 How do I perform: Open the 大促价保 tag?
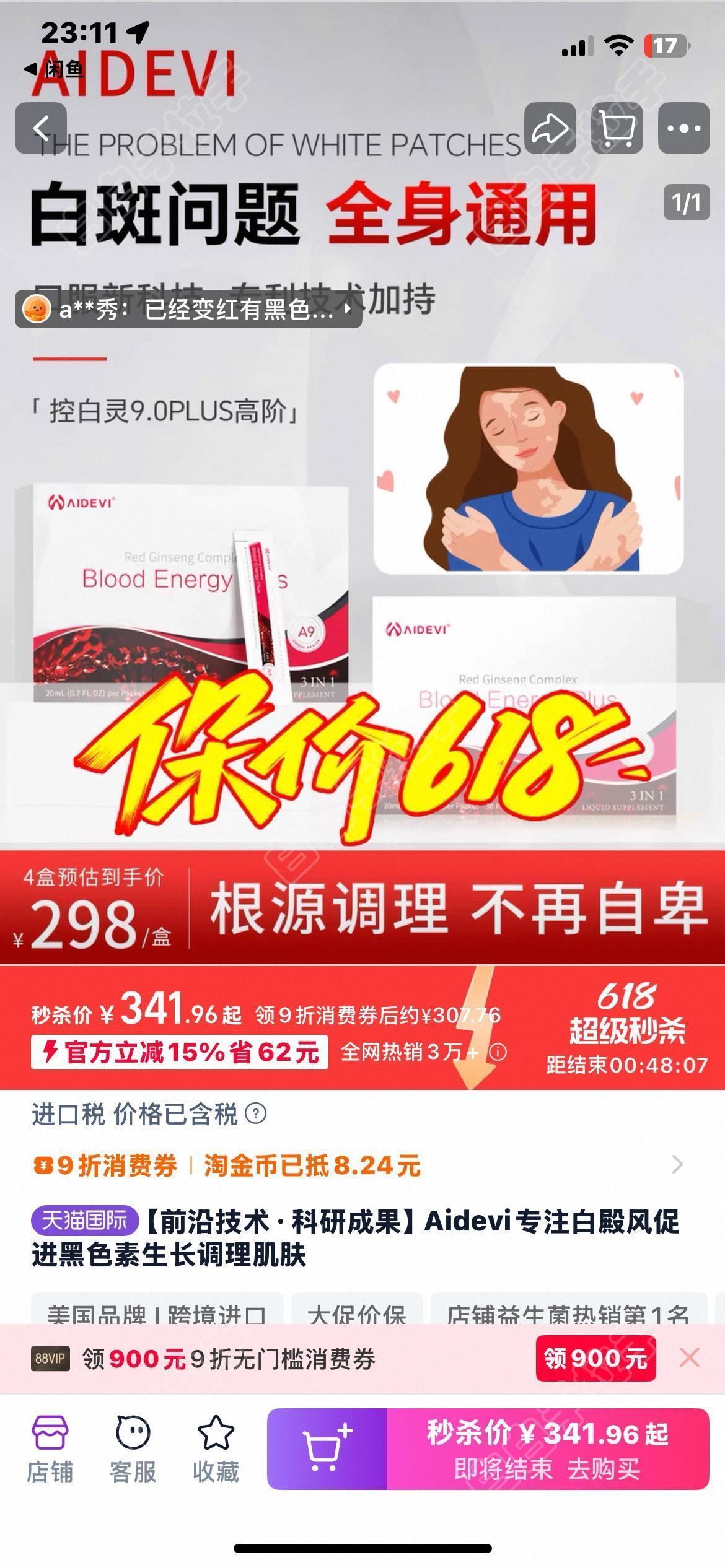357,1313
